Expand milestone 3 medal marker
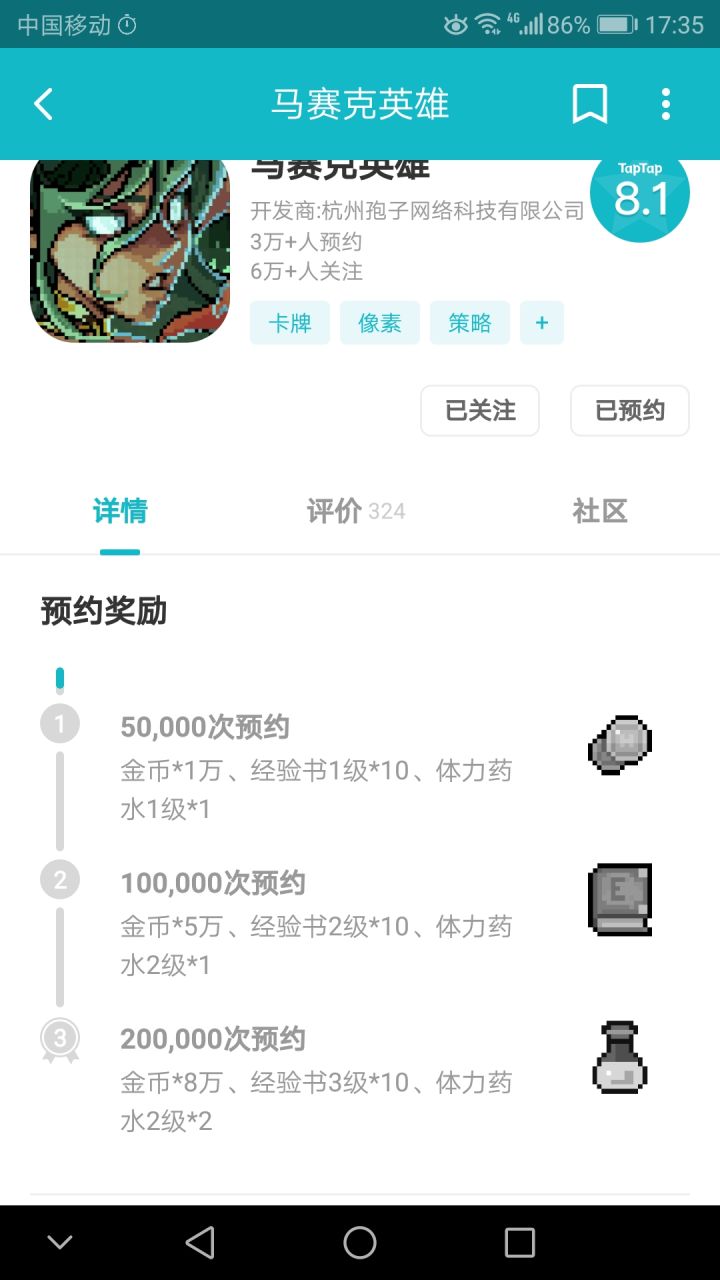720x1280 pixels. [x=60, y=1038]
